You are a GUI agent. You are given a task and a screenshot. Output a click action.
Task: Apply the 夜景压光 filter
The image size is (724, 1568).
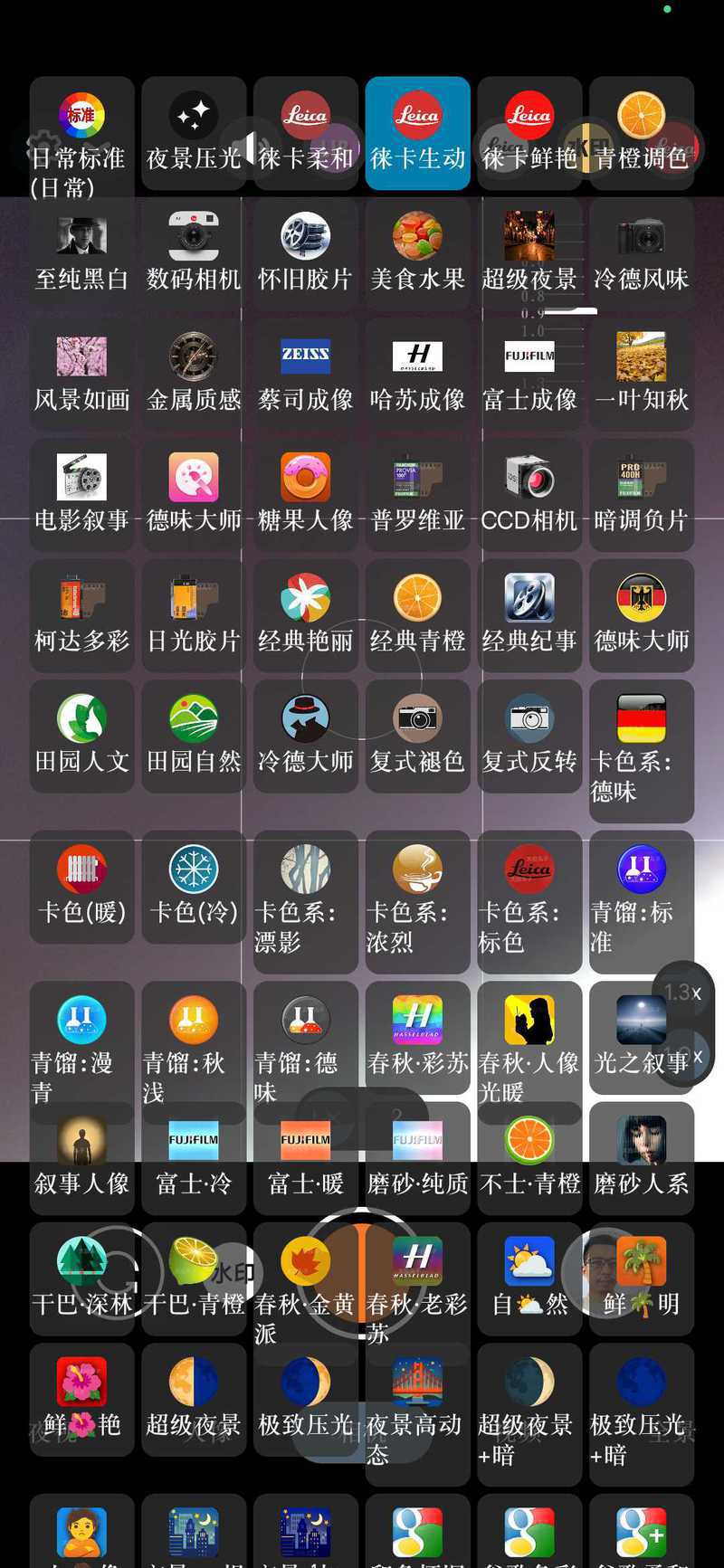click(194, 133)
